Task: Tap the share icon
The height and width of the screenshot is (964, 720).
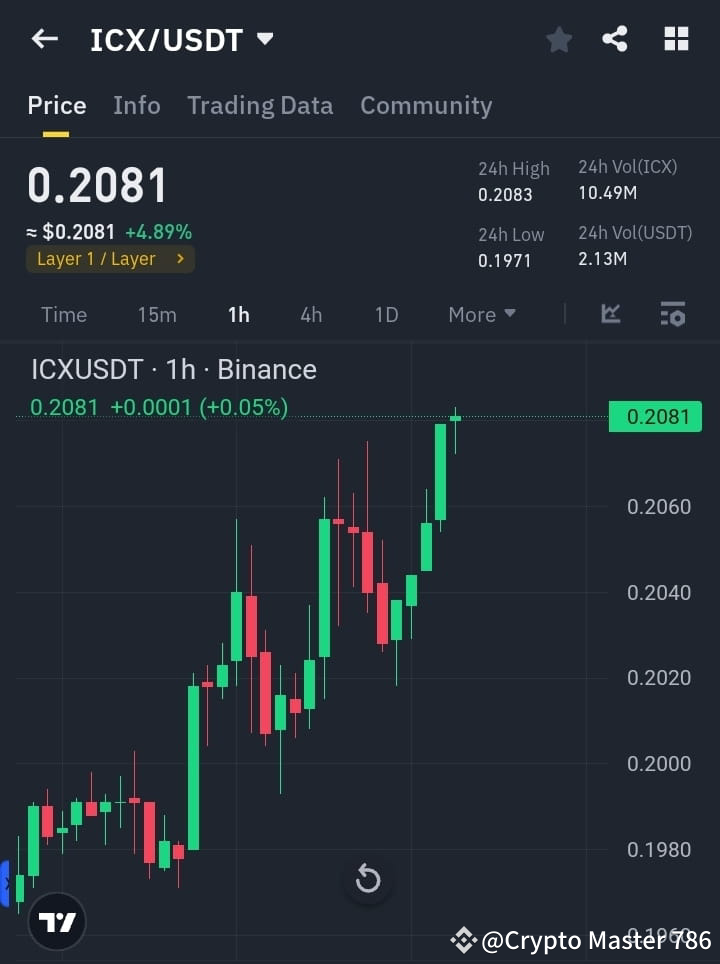Action: point(615,39)
